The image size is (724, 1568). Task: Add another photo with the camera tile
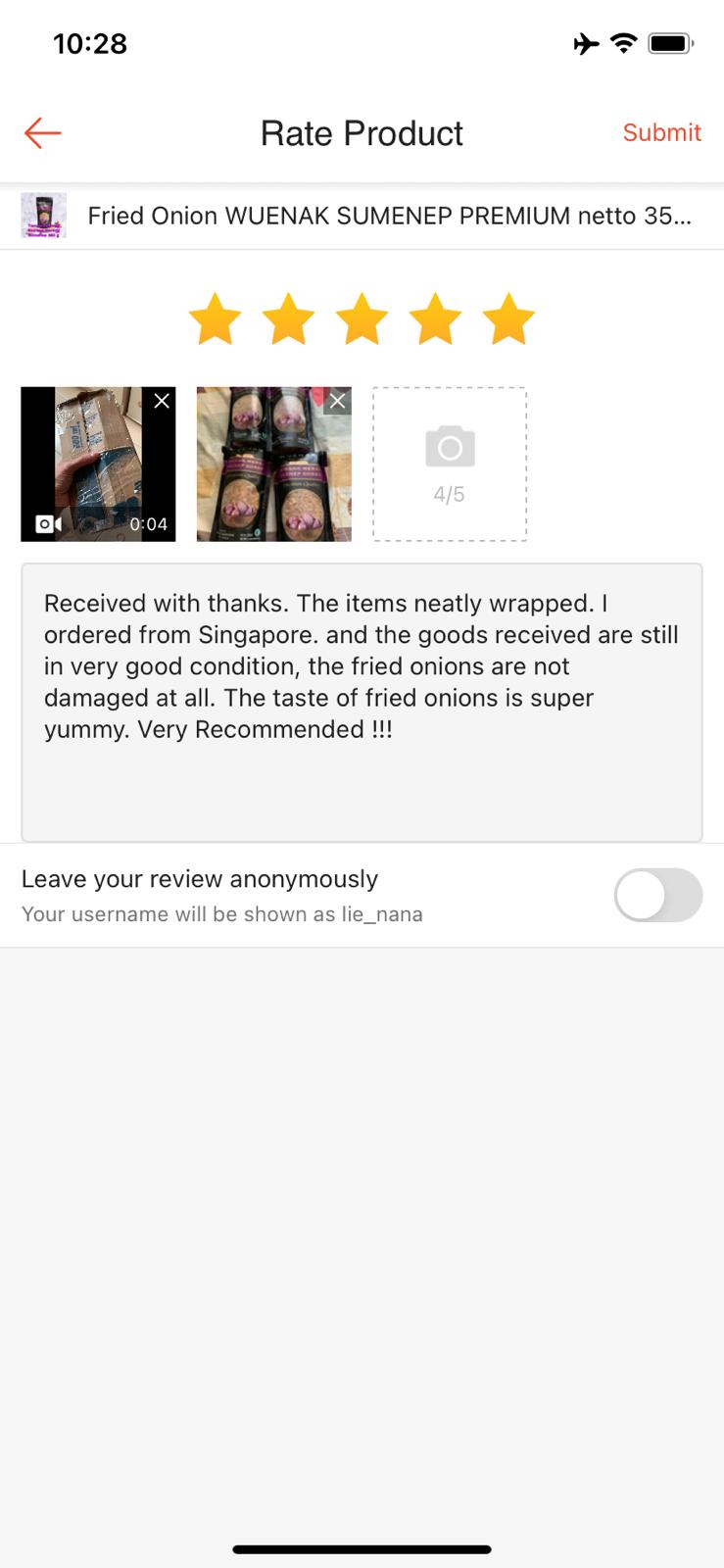point(450,464)
